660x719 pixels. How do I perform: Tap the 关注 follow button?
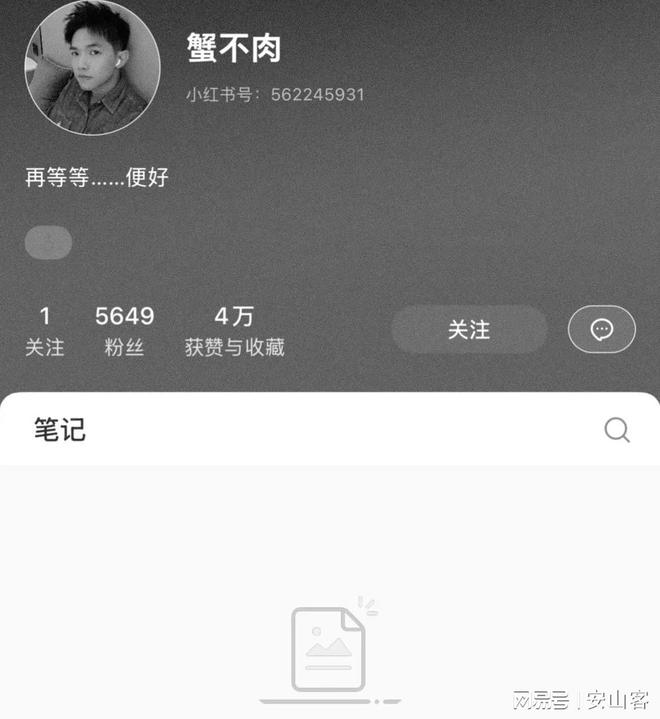point(469,330)
